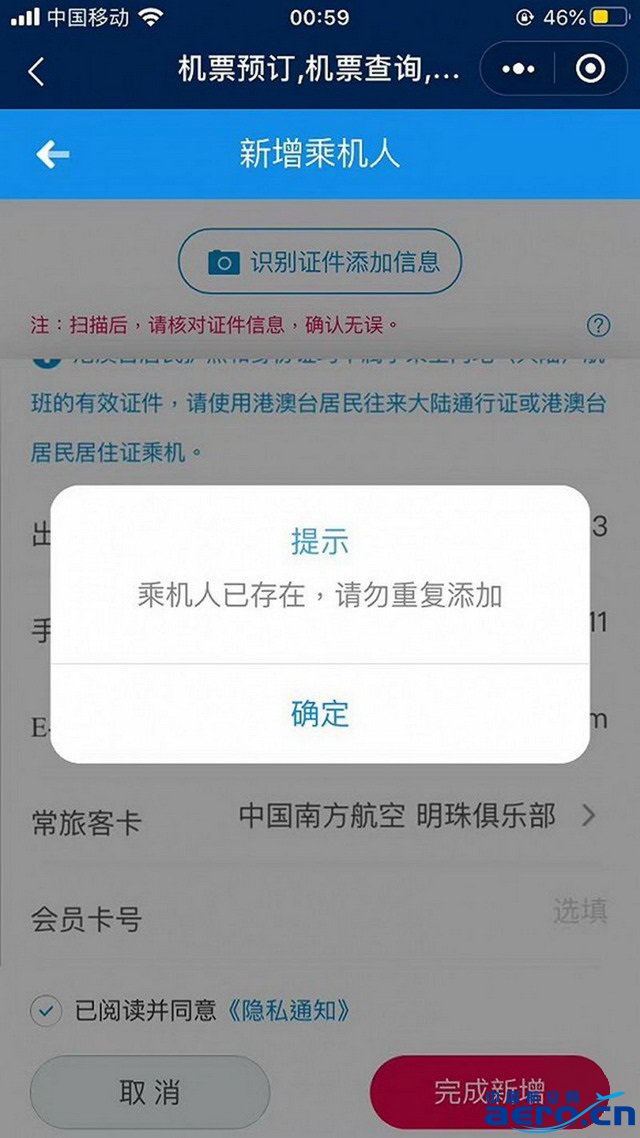The width and height of the screenshot is (640, 1138).
Task: Toggle the 已阅读并同意 checkbox
Action: (x=46, y=1010)
